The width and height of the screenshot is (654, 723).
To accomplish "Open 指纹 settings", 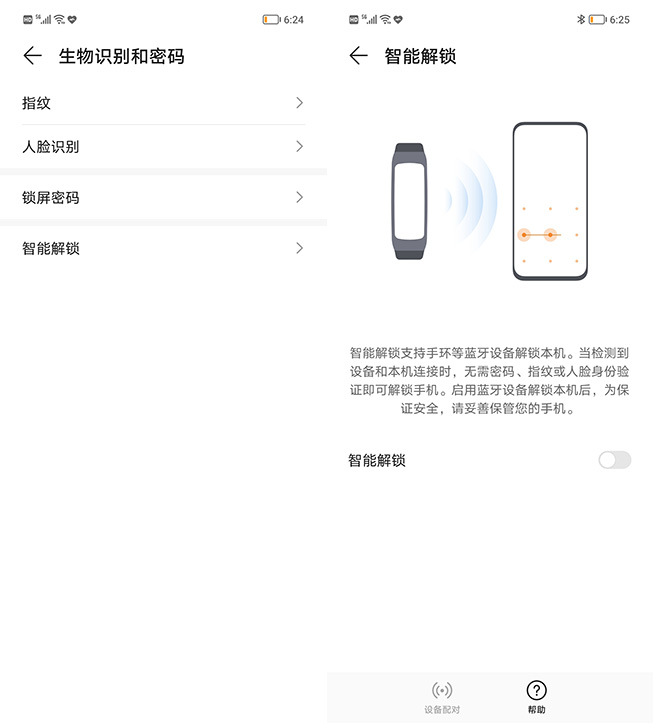I will pyautogui.click(x=163, y=103).
